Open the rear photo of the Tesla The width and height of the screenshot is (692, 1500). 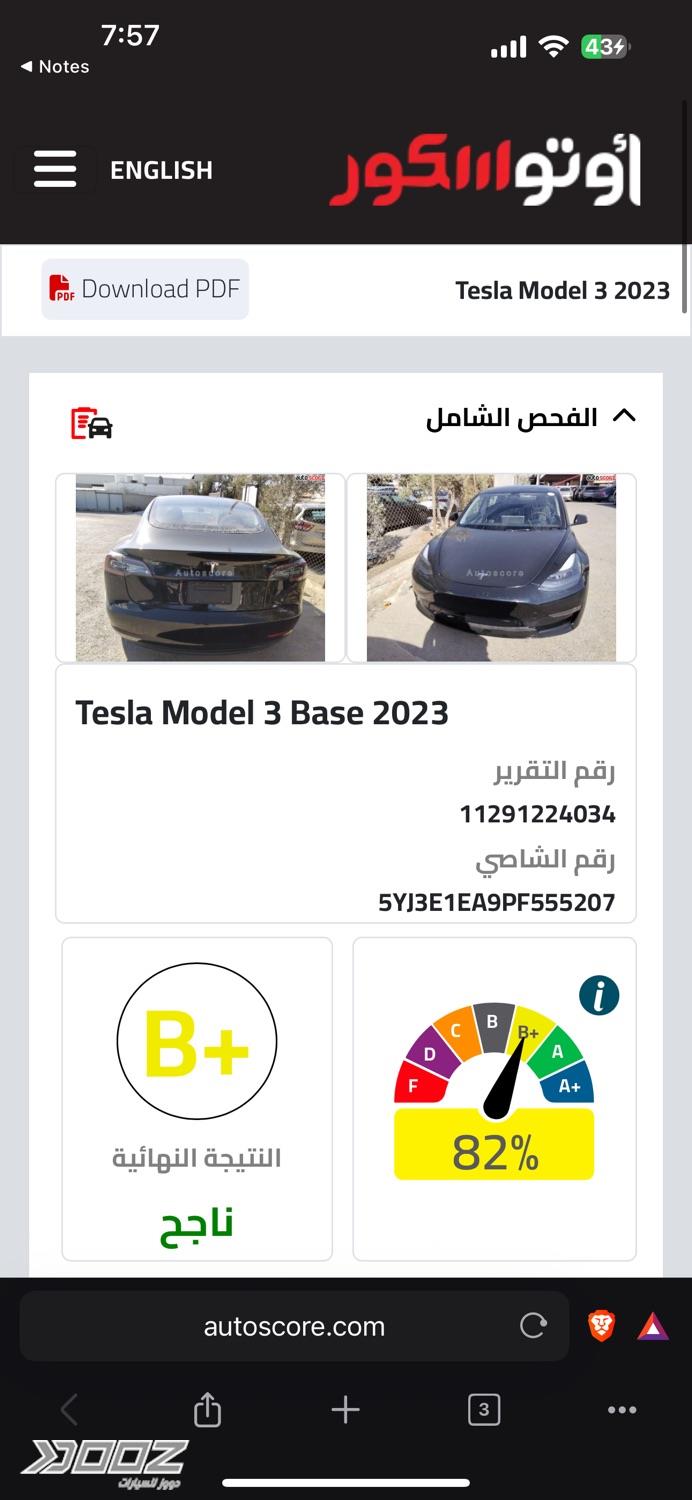click(x=200, y=567)
